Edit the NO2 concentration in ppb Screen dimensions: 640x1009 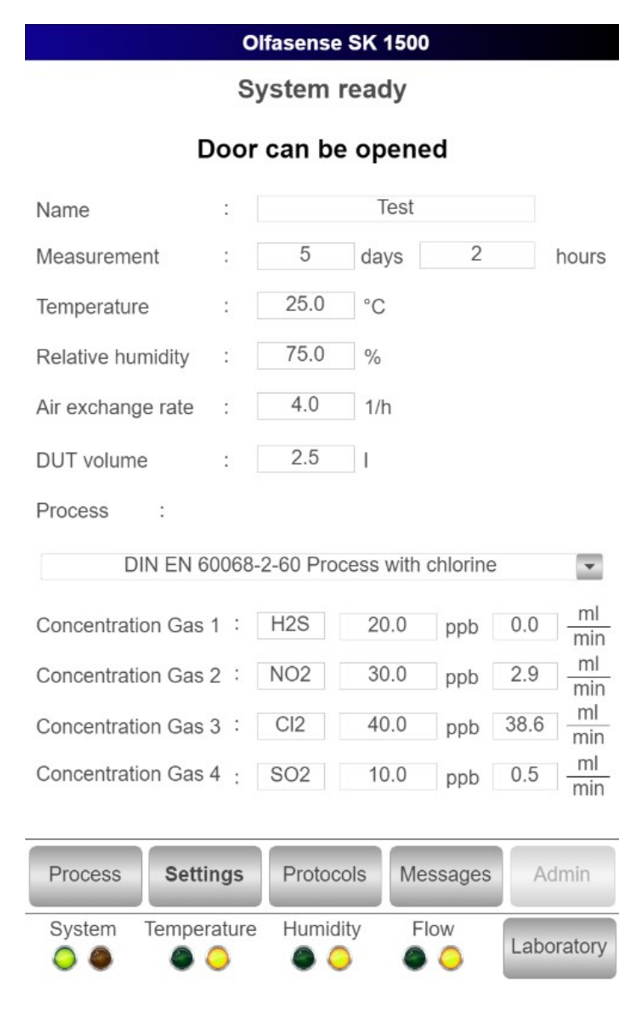(387, 675)
